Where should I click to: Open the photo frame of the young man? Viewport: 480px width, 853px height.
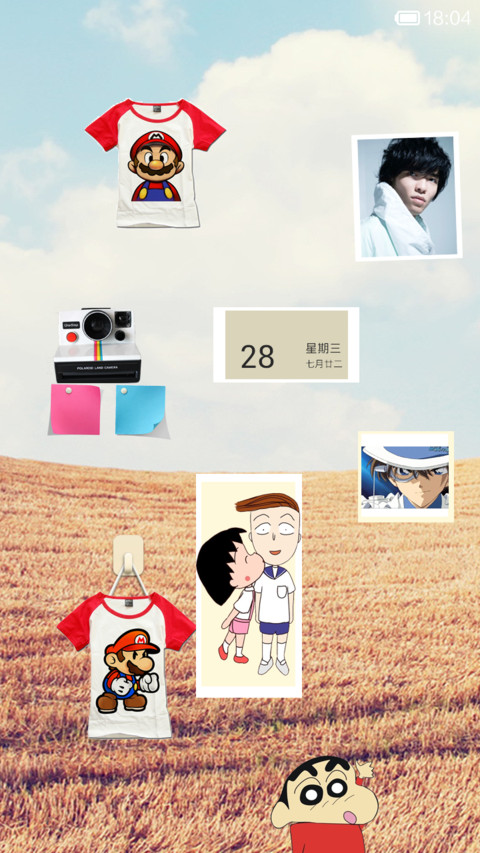pyautogui.click(x=407, y=196)
